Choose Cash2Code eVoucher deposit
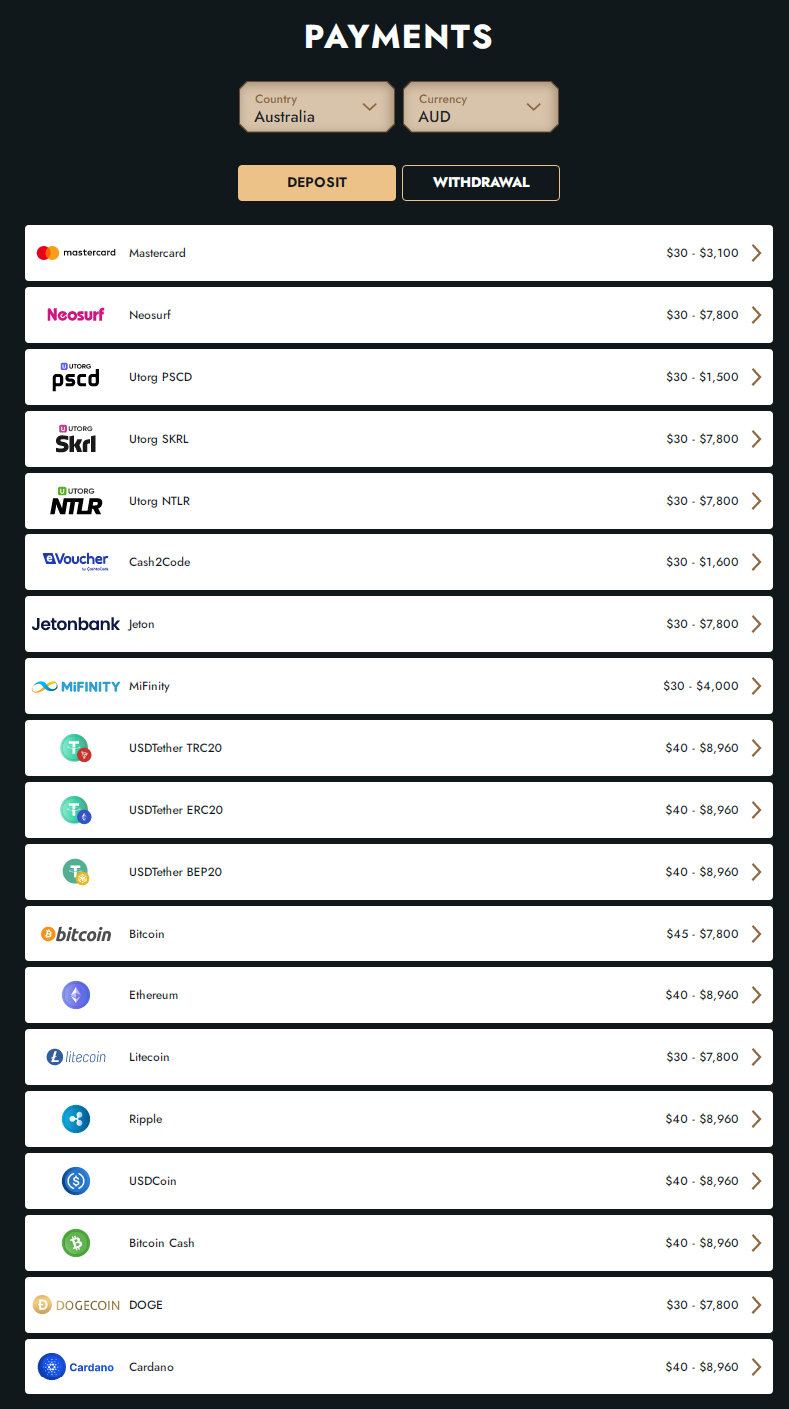Screen dimensions: 789x1409 [399, 562]
